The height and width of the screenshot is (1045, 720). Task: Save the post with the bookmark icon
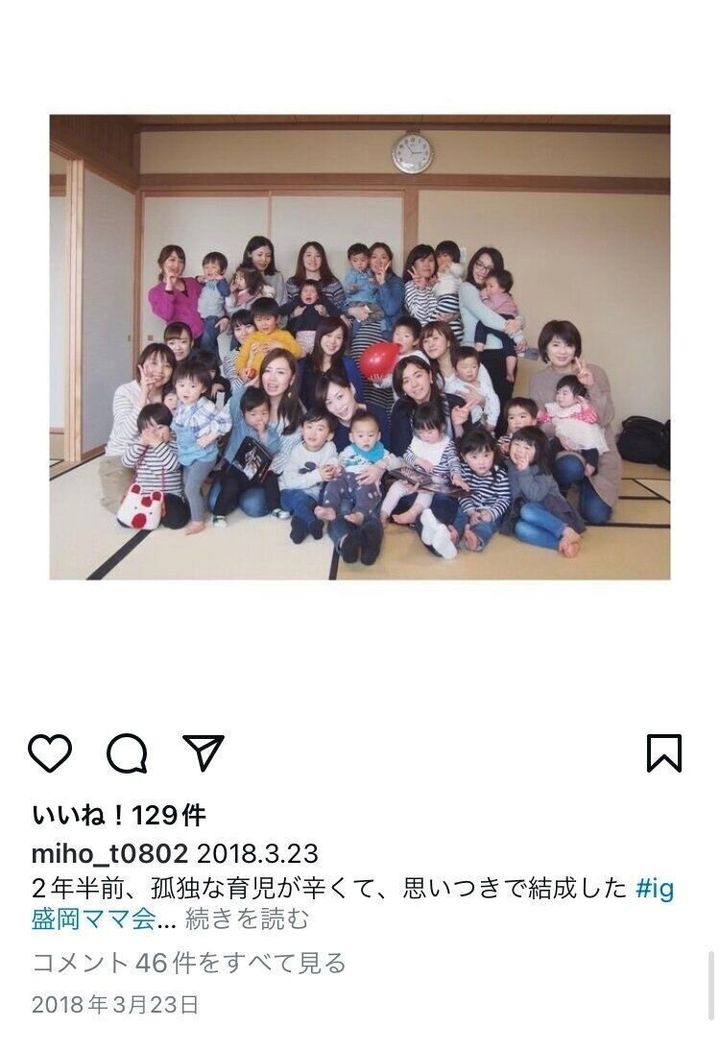663,753
